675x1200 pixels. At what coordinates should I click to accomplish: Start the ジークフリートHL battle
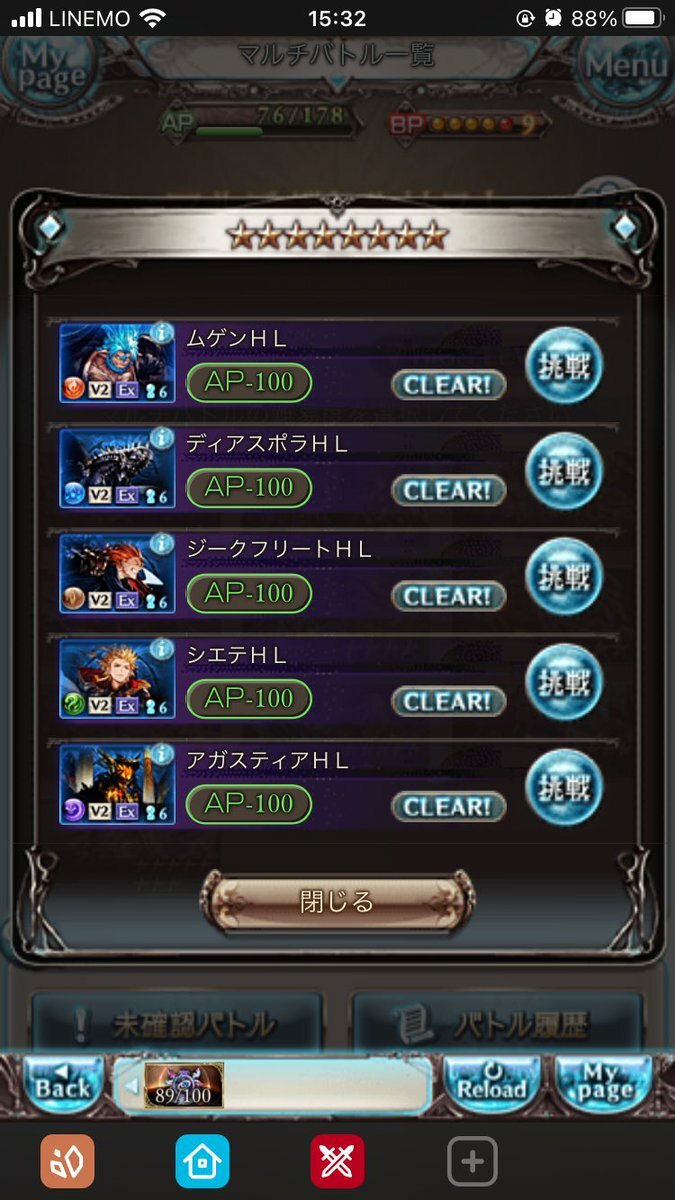564,577
